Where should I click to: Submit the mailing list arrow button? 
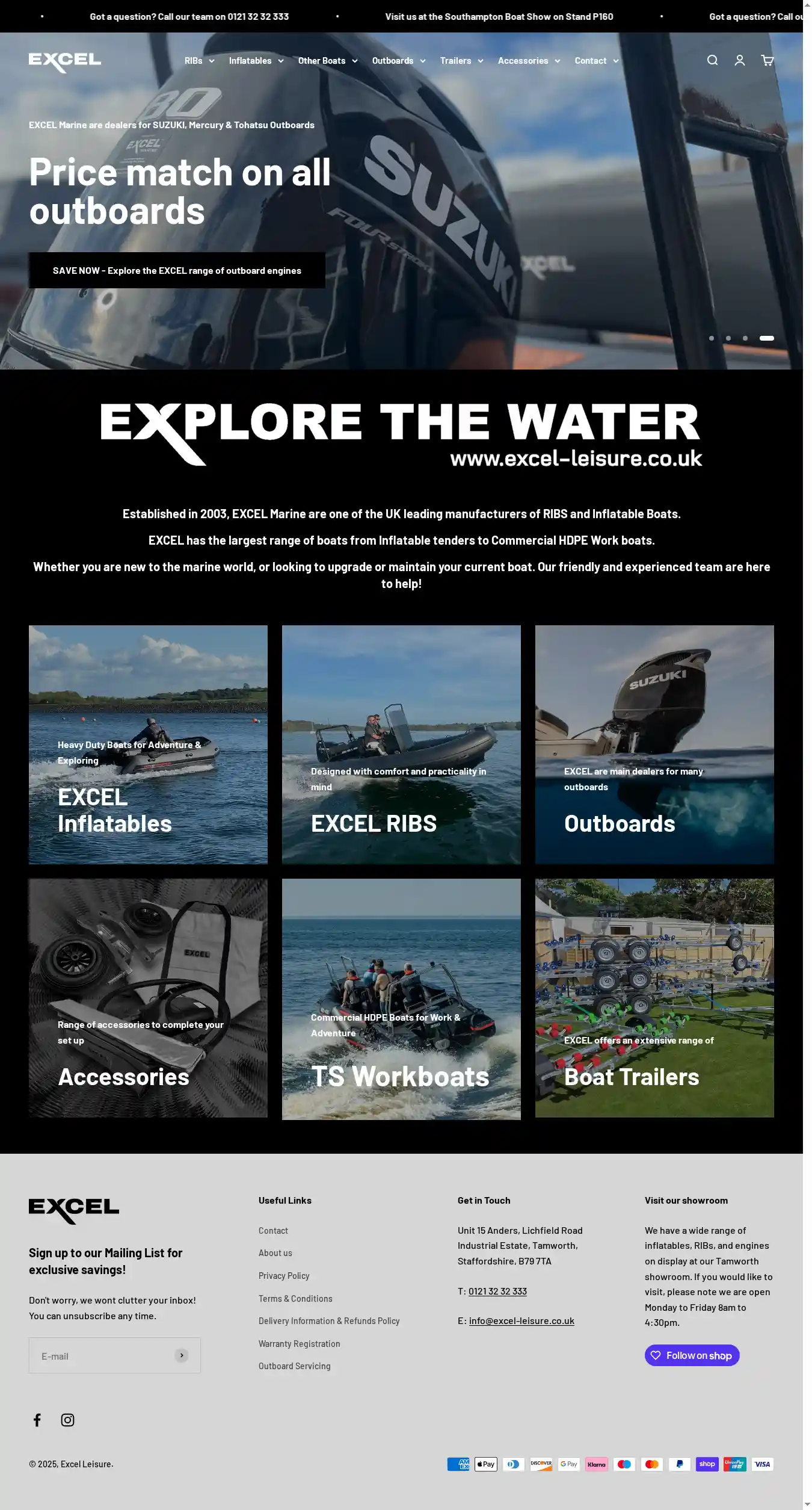point(181,1355)
